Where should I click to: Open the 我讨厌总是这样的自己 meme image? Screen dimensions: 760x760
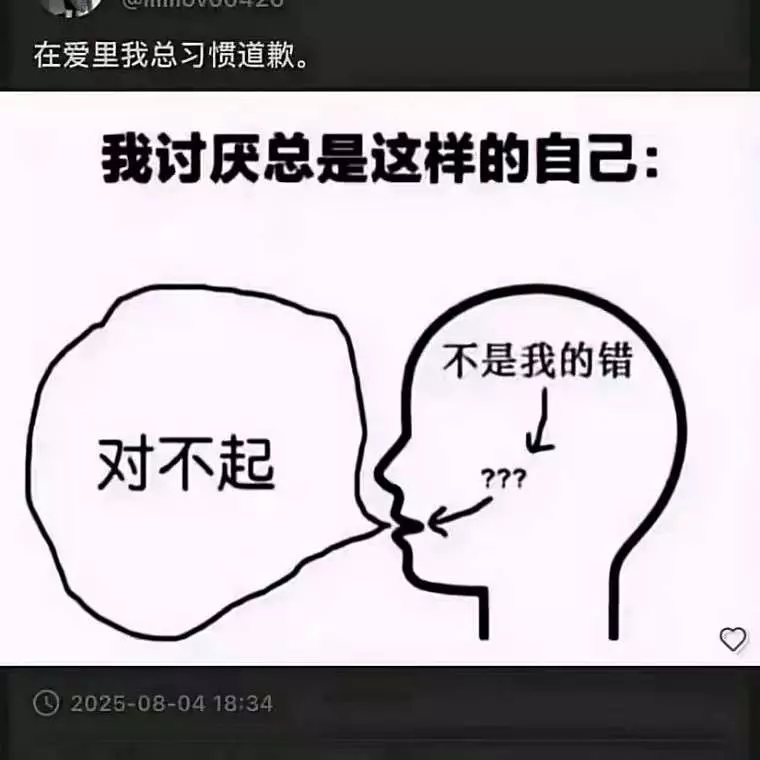(x=380, y=380)
